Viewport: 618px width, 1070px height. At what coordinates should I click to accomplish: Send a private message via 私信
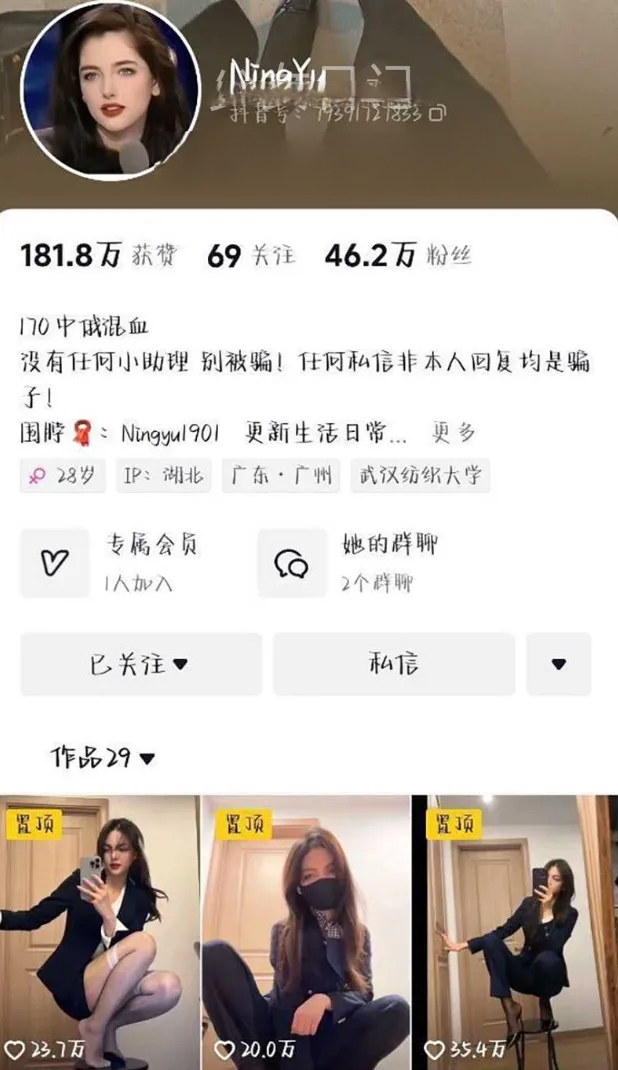[x=394, y=664]
